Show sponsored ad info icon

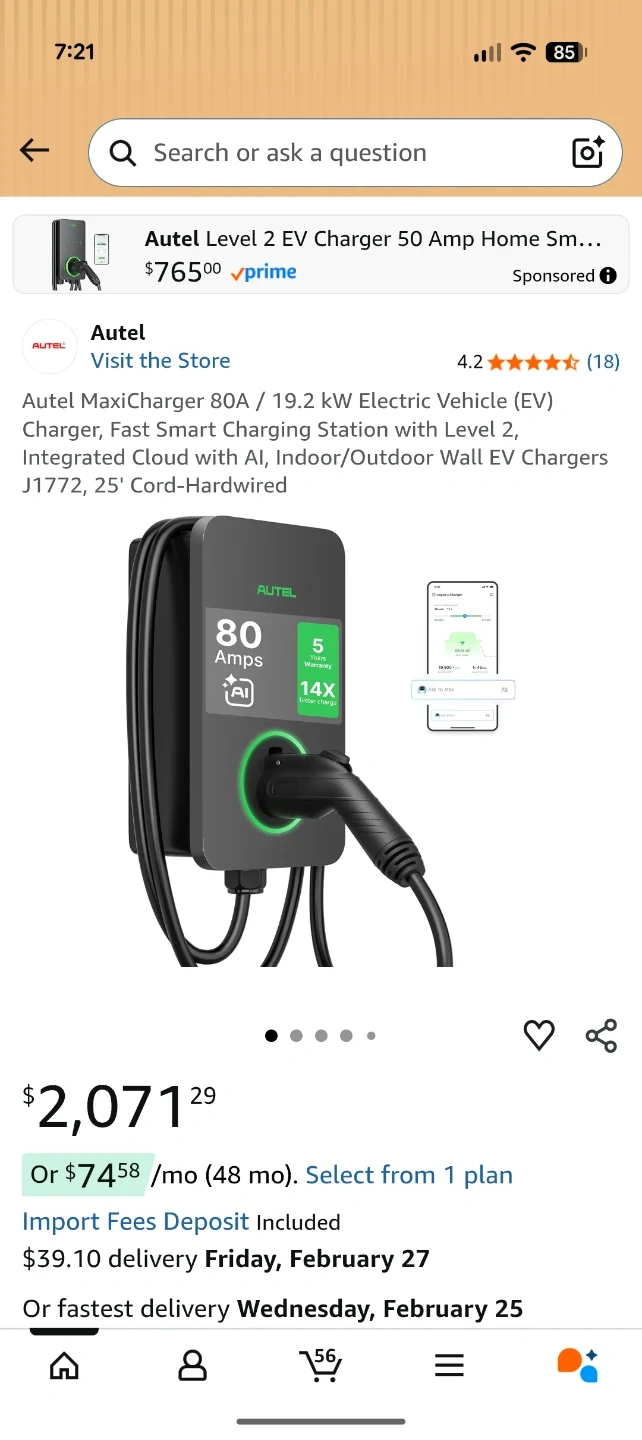608,276
